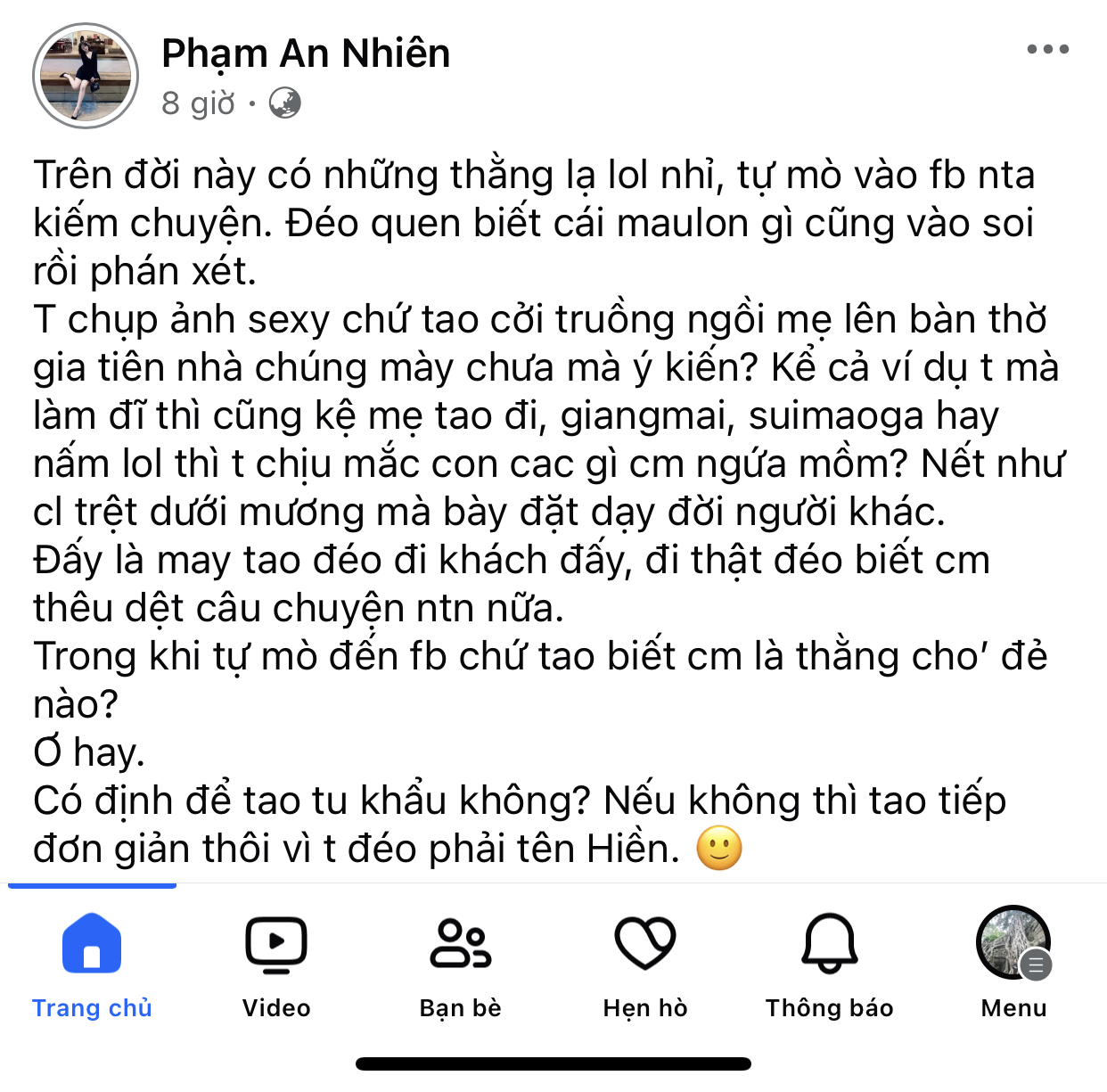Check the Thông báo notifications tab
The width and height of the screenshot is (1107, 1092).
click(830, 965)
